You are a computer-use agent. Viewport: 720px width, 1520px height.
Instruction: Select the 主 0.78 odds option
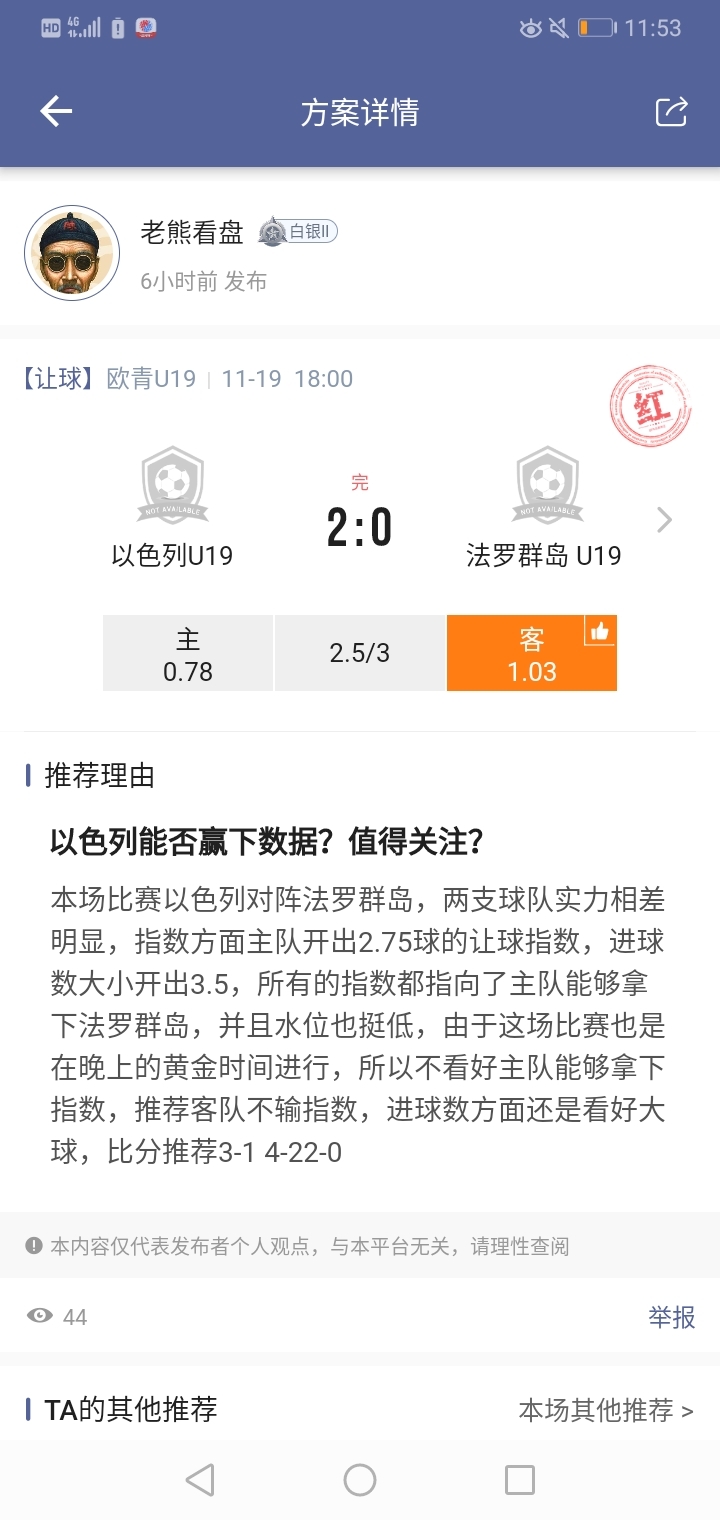[x=188, y=653]
